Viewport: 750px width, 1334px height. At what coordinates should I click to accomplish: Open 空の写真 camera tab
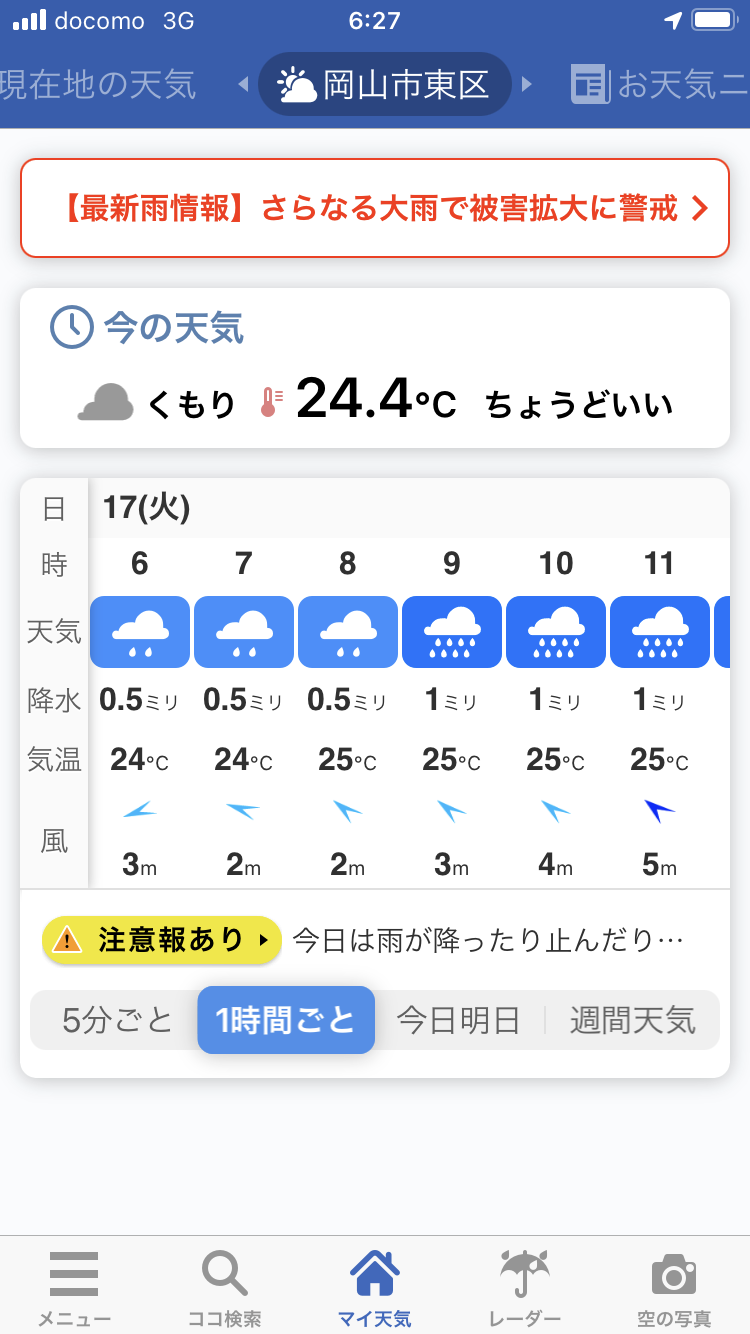[674, 1285]
